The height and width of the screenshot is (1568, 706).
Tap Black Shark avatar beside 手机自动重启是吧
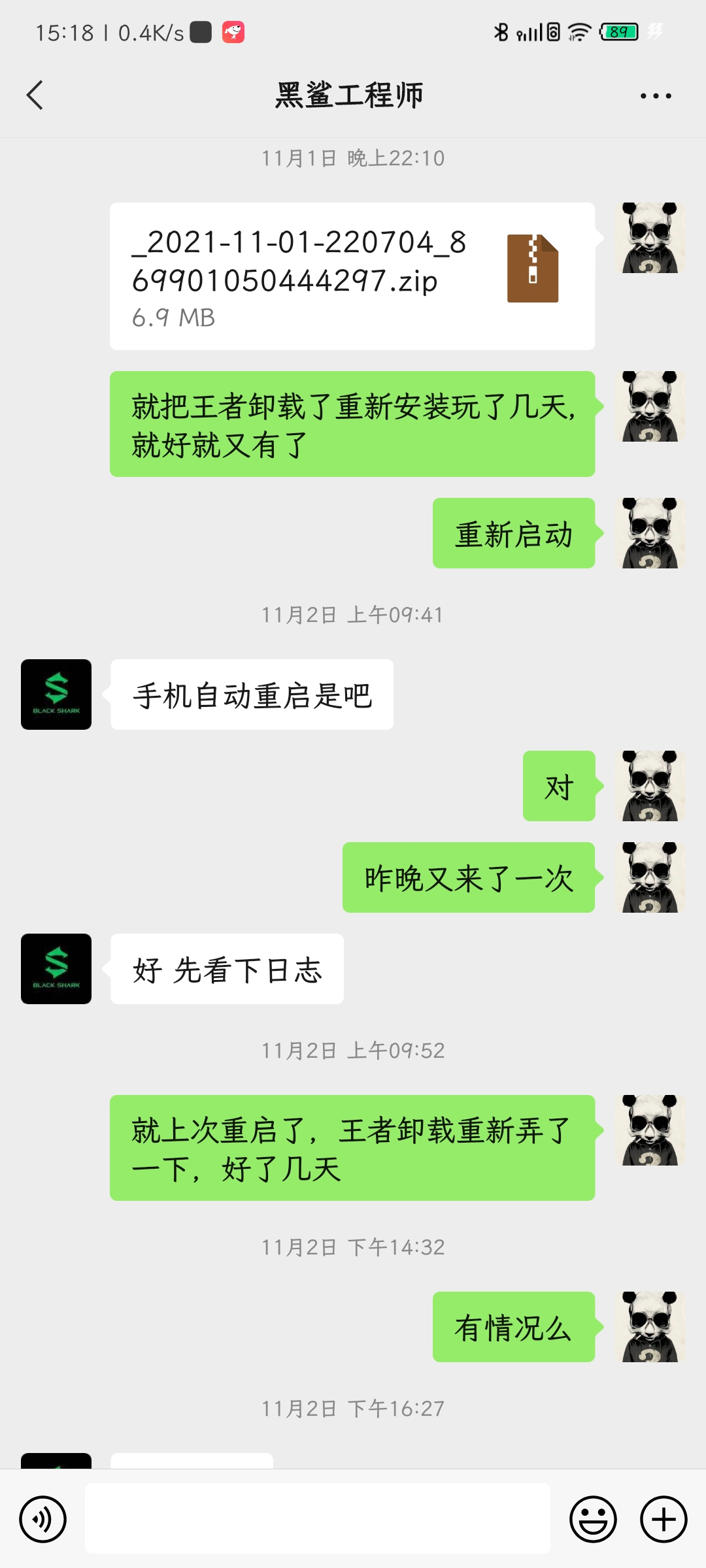pos(56,694)
